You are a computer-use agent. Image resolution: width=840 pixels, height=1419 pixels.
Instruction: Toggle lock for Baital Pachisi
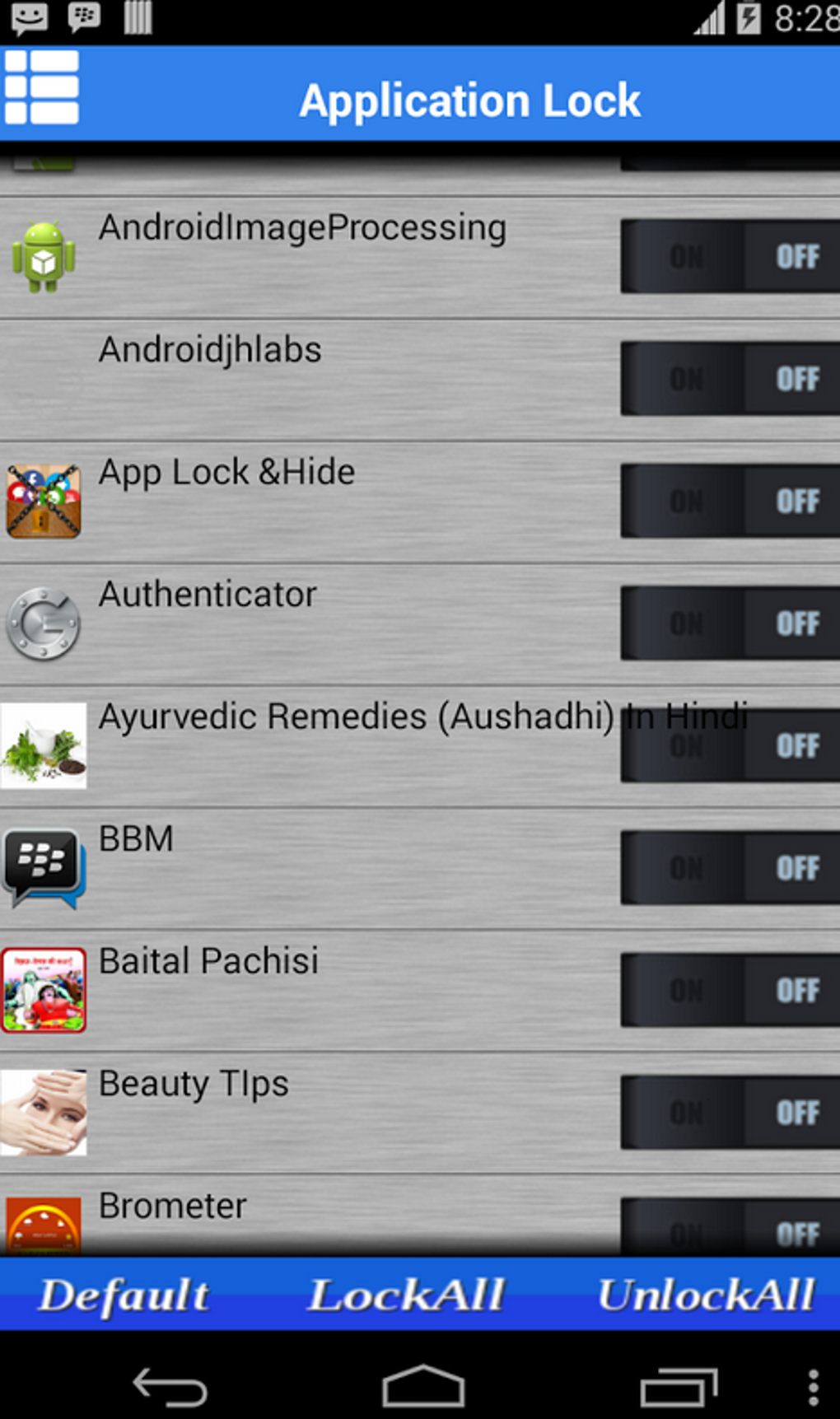(730, 989)
